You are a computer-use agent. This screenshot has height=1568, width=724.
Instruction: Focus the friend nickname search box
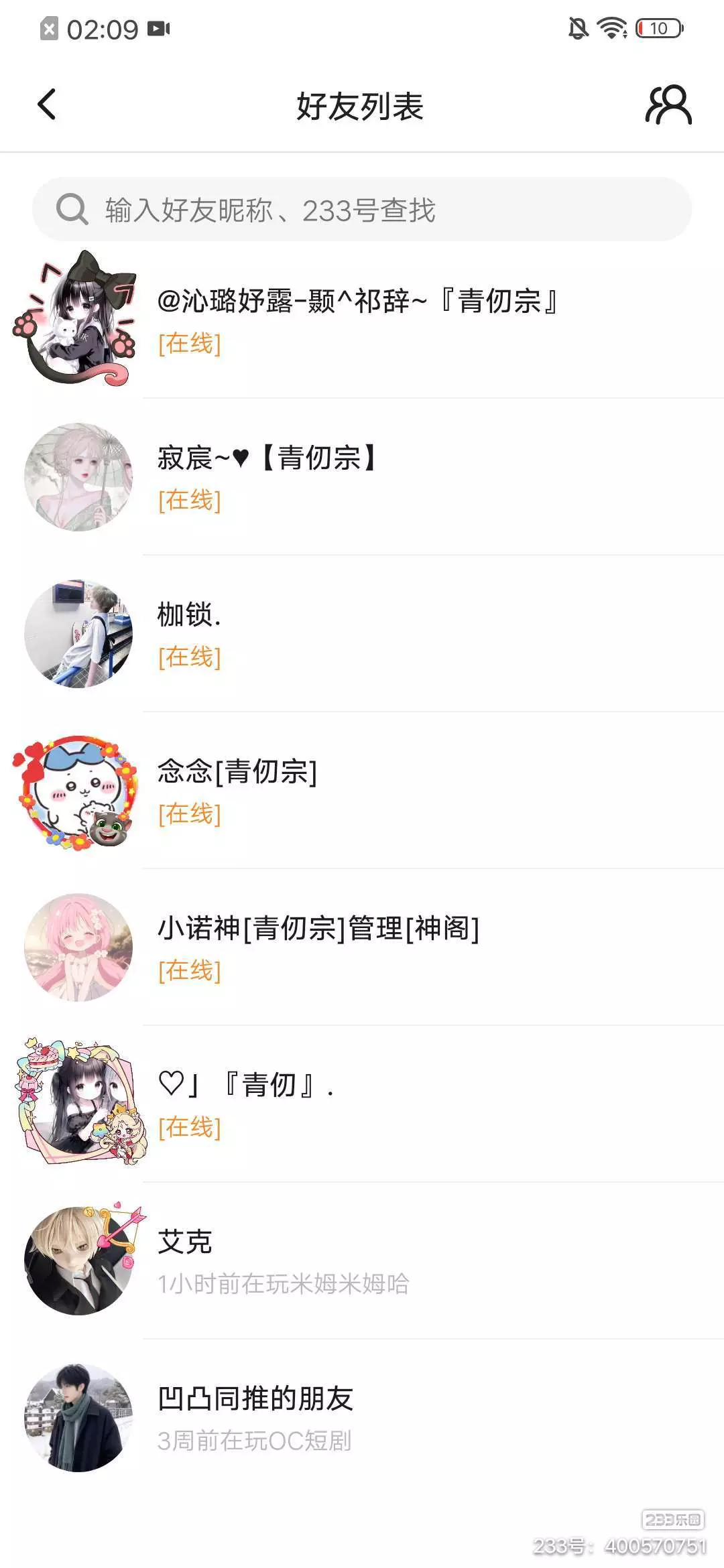coord(362,209)
